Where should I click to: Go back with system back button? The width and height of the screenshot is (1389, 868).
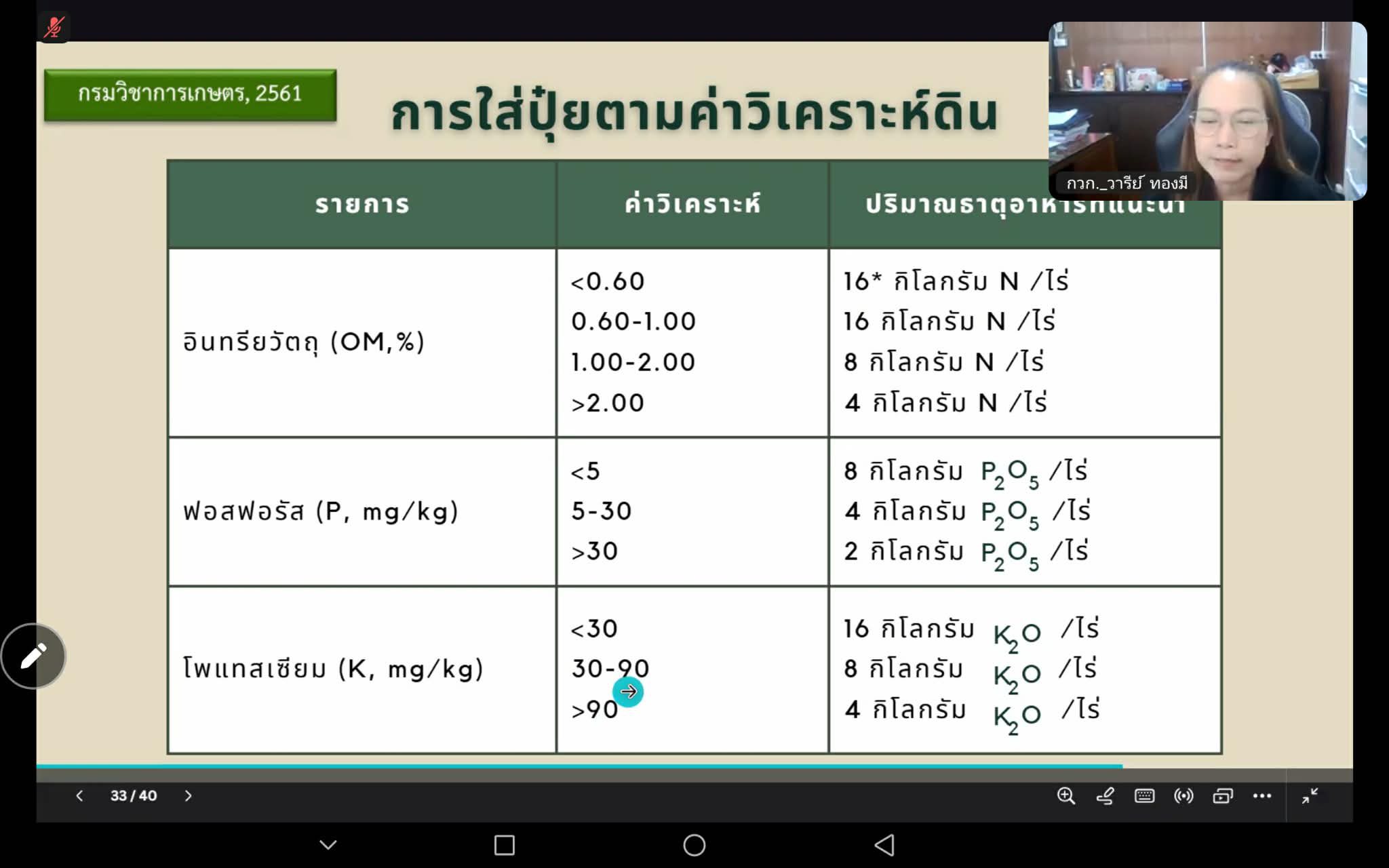[884, 845]
